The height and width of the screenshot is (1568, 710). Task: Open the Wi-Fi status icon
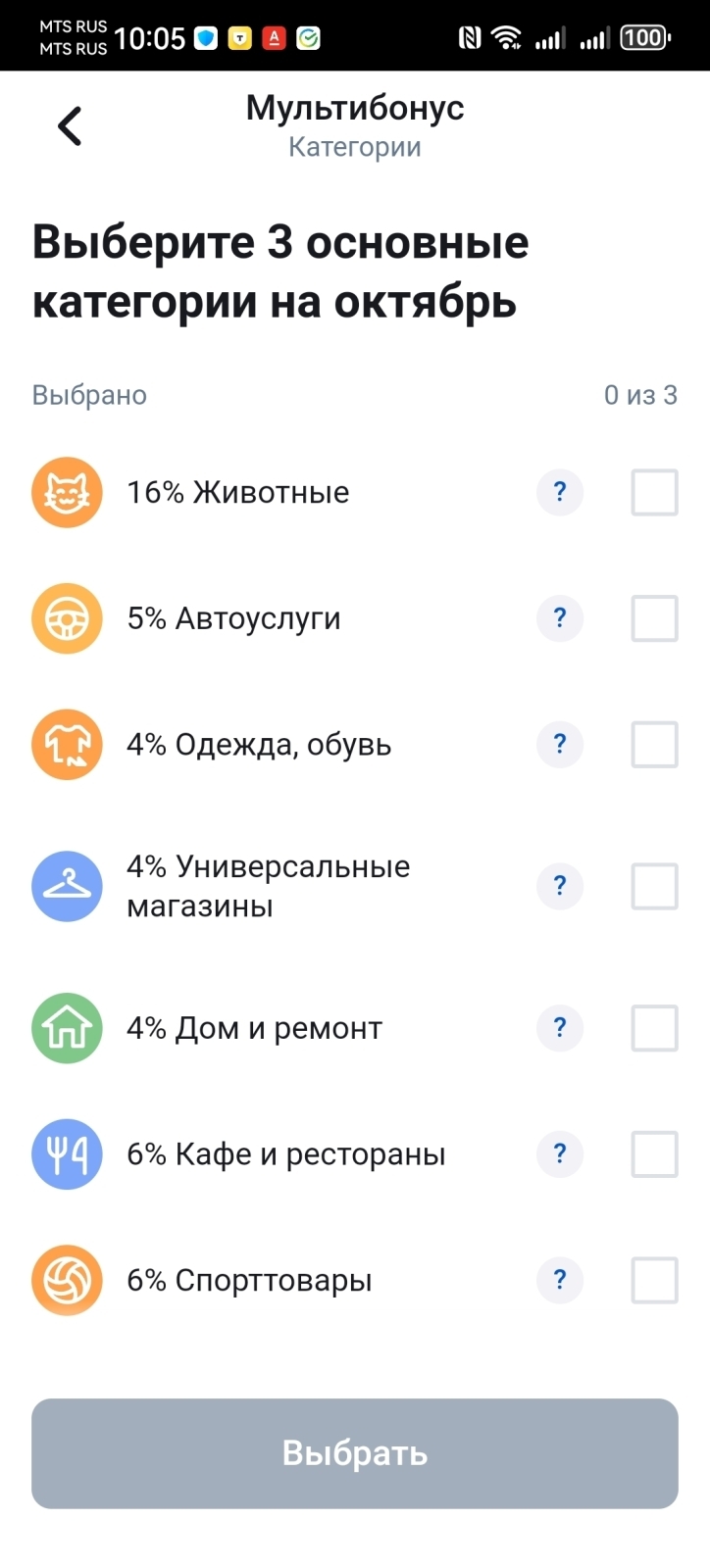tap(509, 35)
